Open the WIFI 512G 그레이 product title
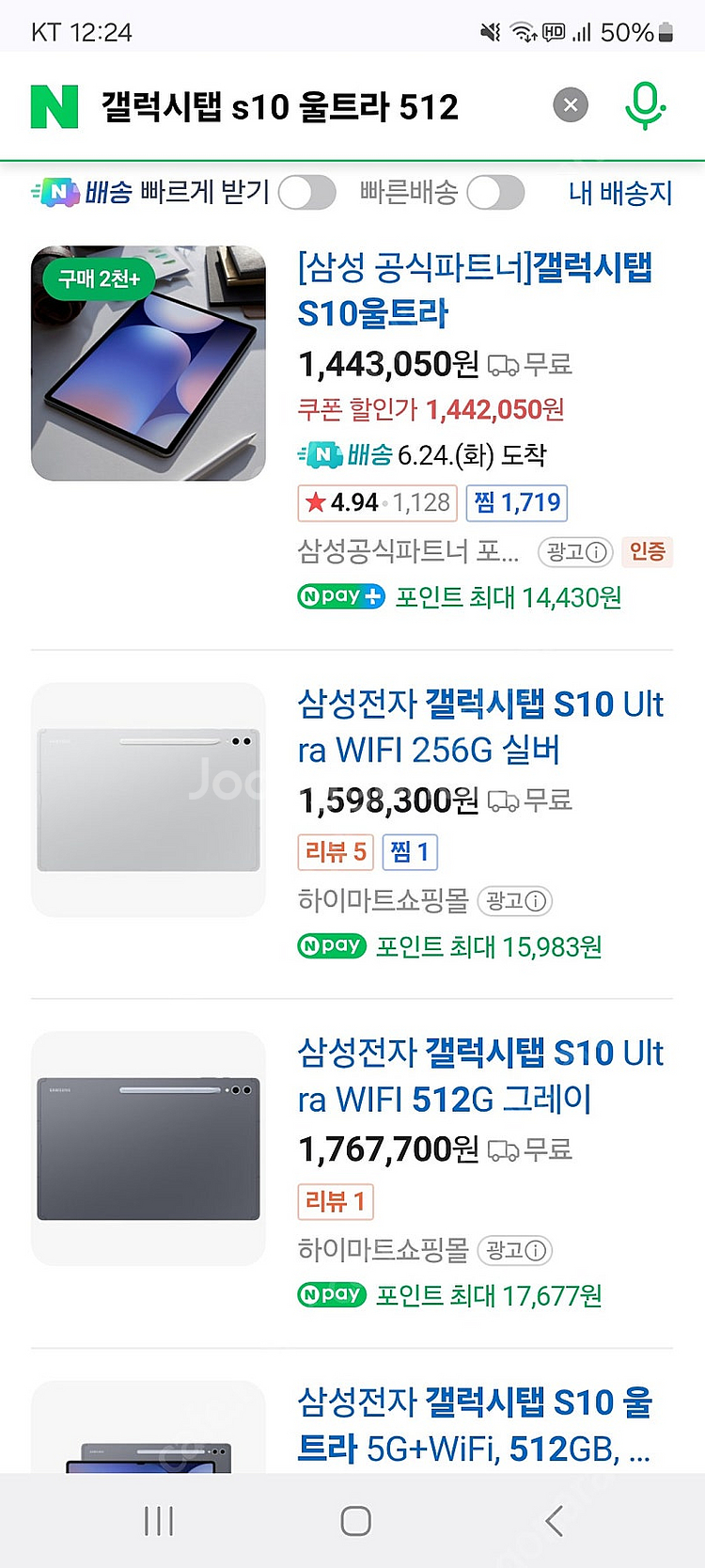The image size is (705, 1568). pos(480,1075)
